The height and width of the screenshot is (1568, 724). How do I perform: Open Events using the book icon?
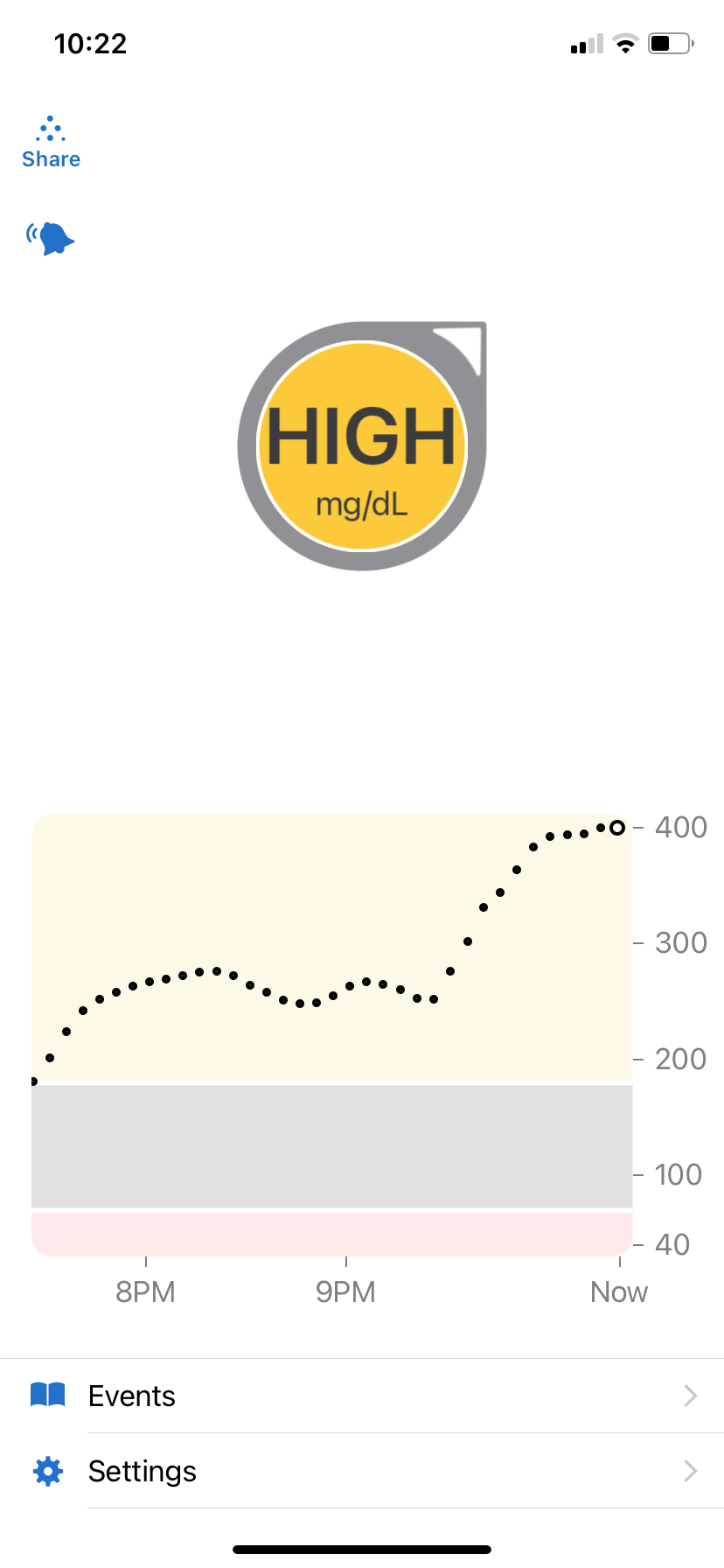tap(48, 1395)
